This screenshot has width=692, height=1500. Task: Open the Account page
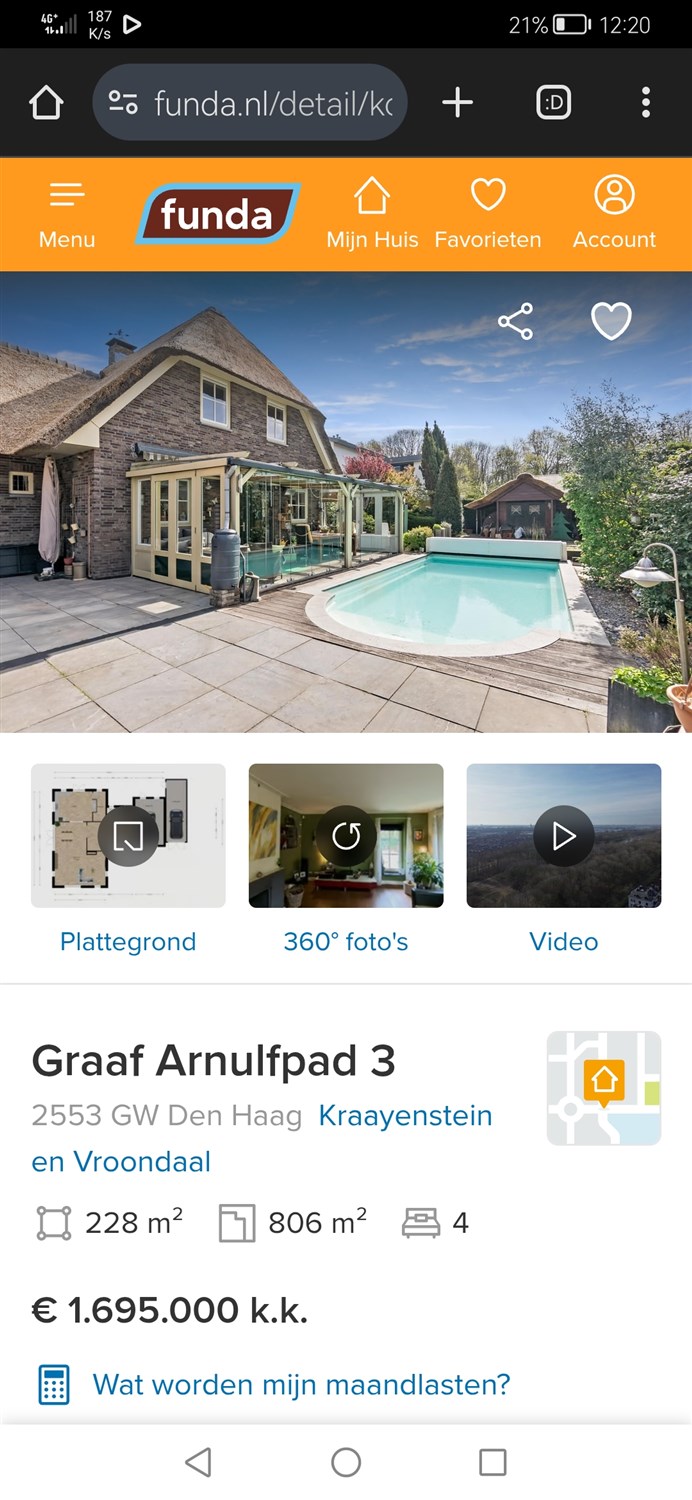tap(614, 213)
